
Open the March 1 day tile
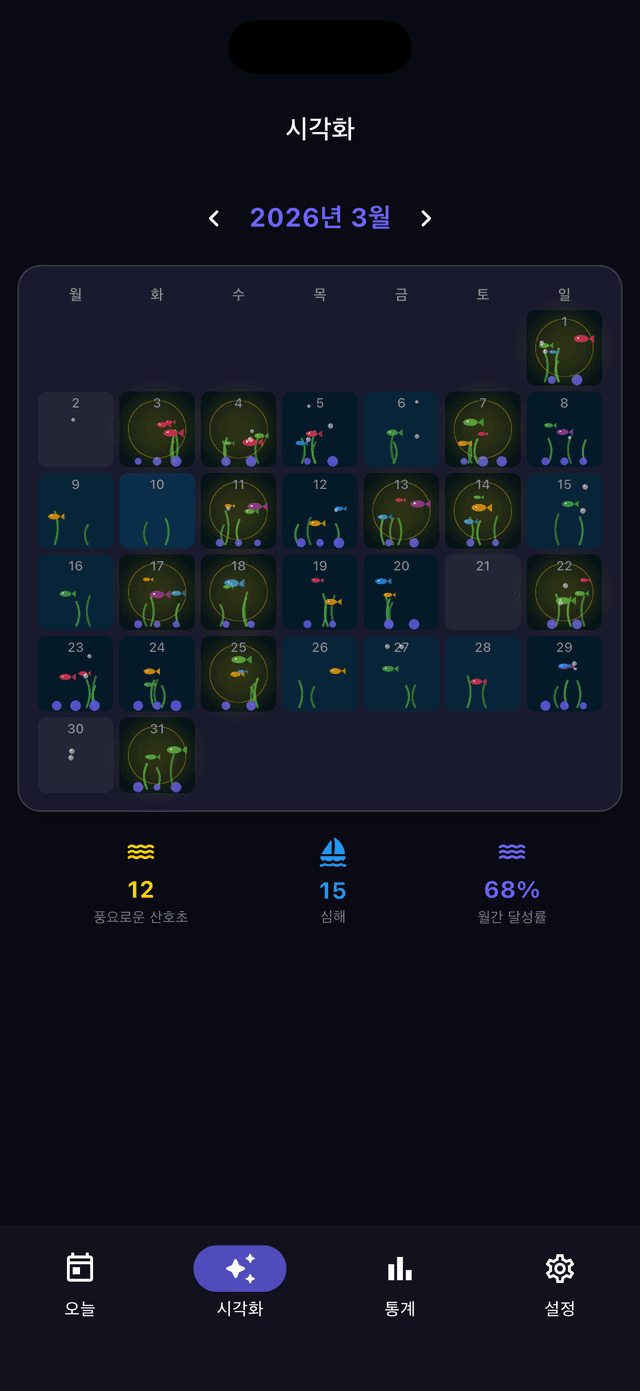(564, 348)
